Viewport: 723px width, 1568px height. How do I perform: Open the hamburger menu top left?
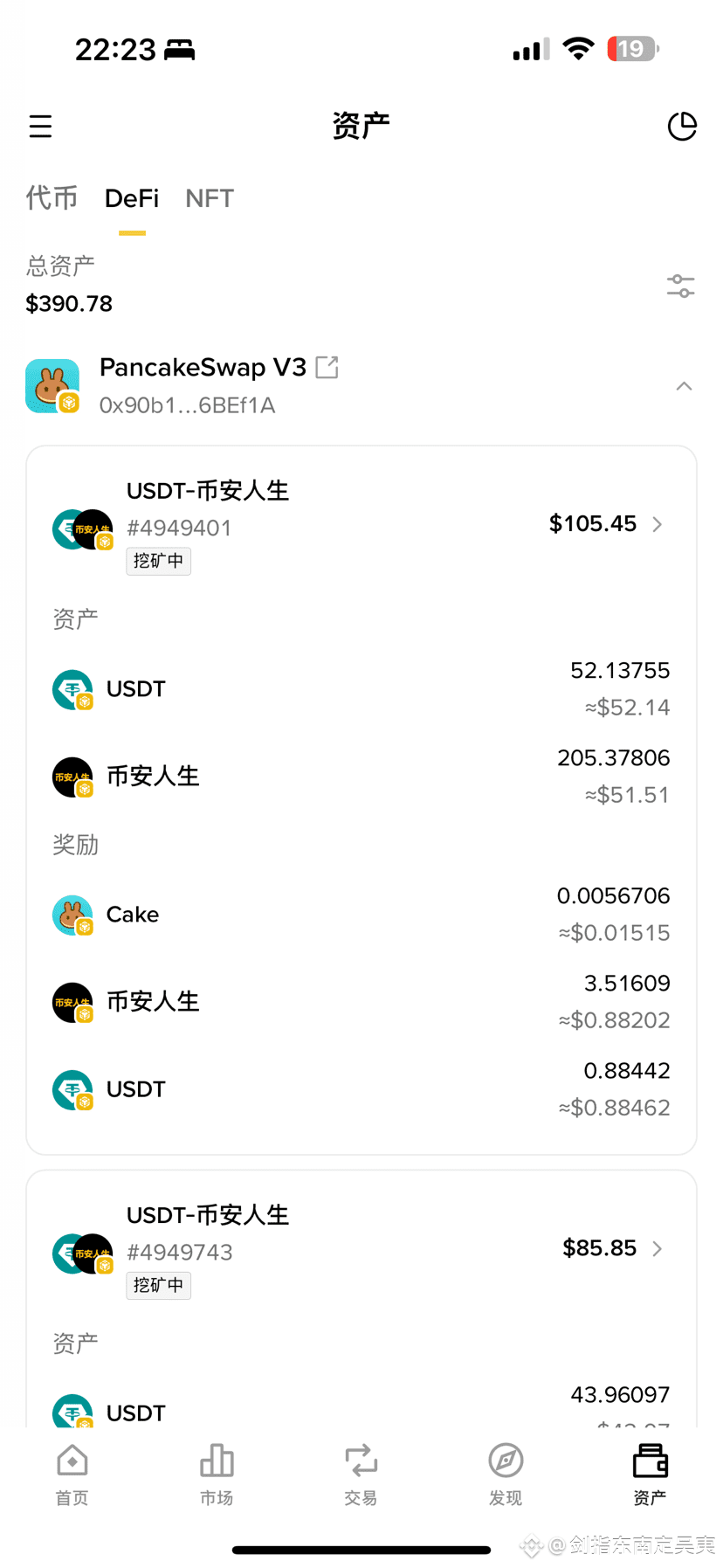(39, 126)
